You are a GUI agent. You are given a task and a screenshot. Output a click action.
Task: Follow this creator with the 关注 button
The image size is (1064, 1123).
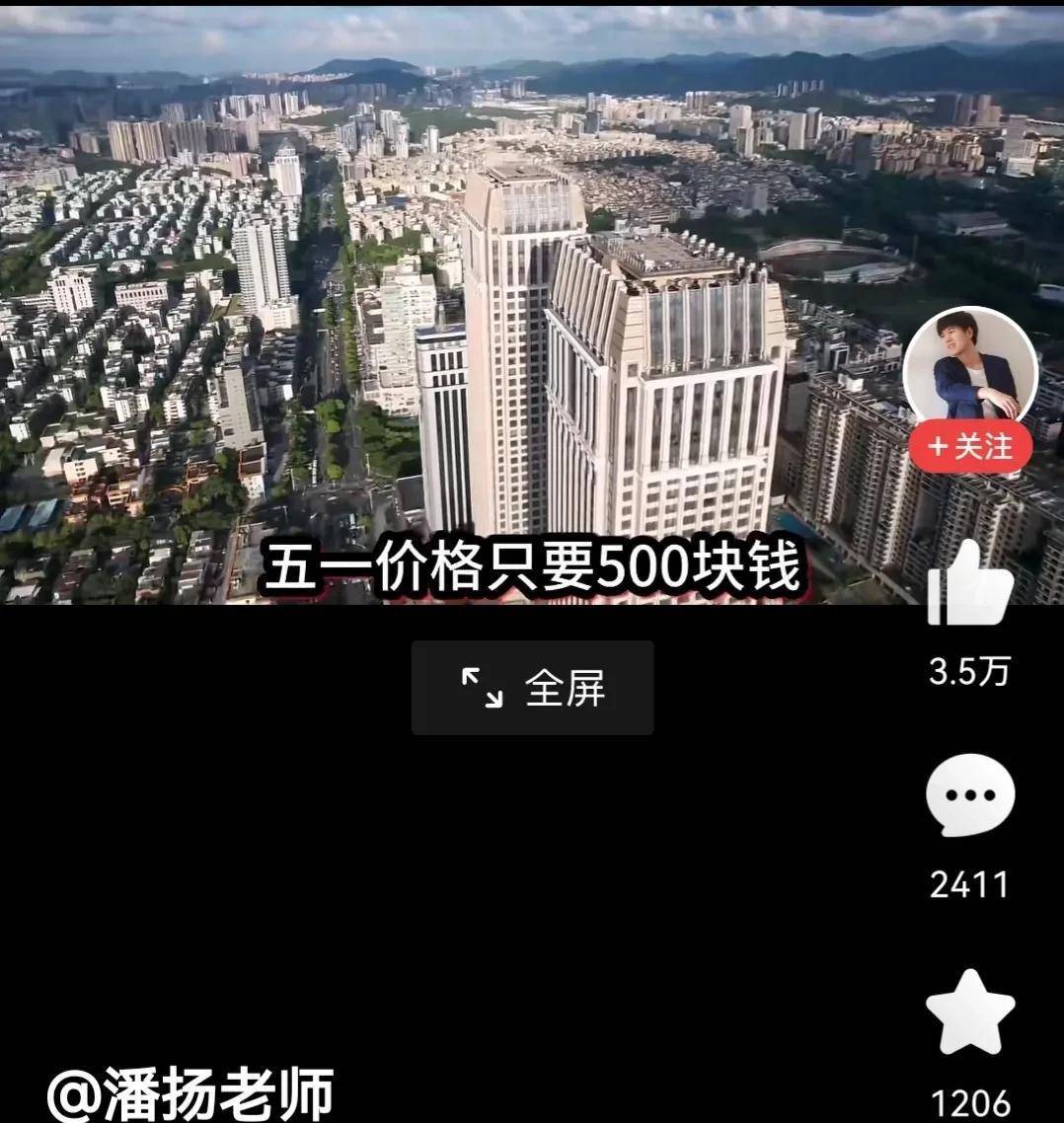[970, 448]
